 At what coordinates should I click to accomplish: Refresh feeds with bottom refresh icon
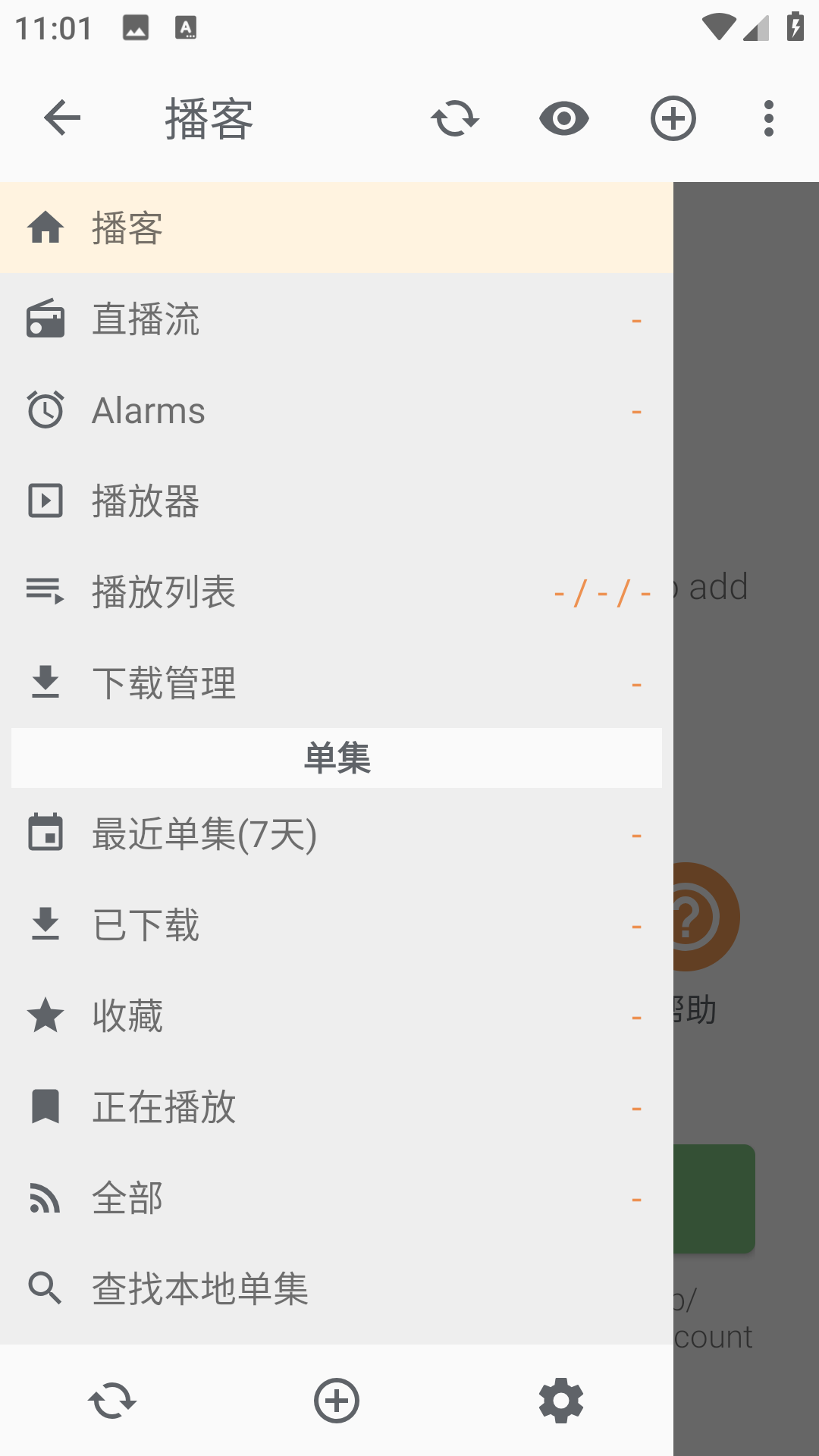(111, 1401)
